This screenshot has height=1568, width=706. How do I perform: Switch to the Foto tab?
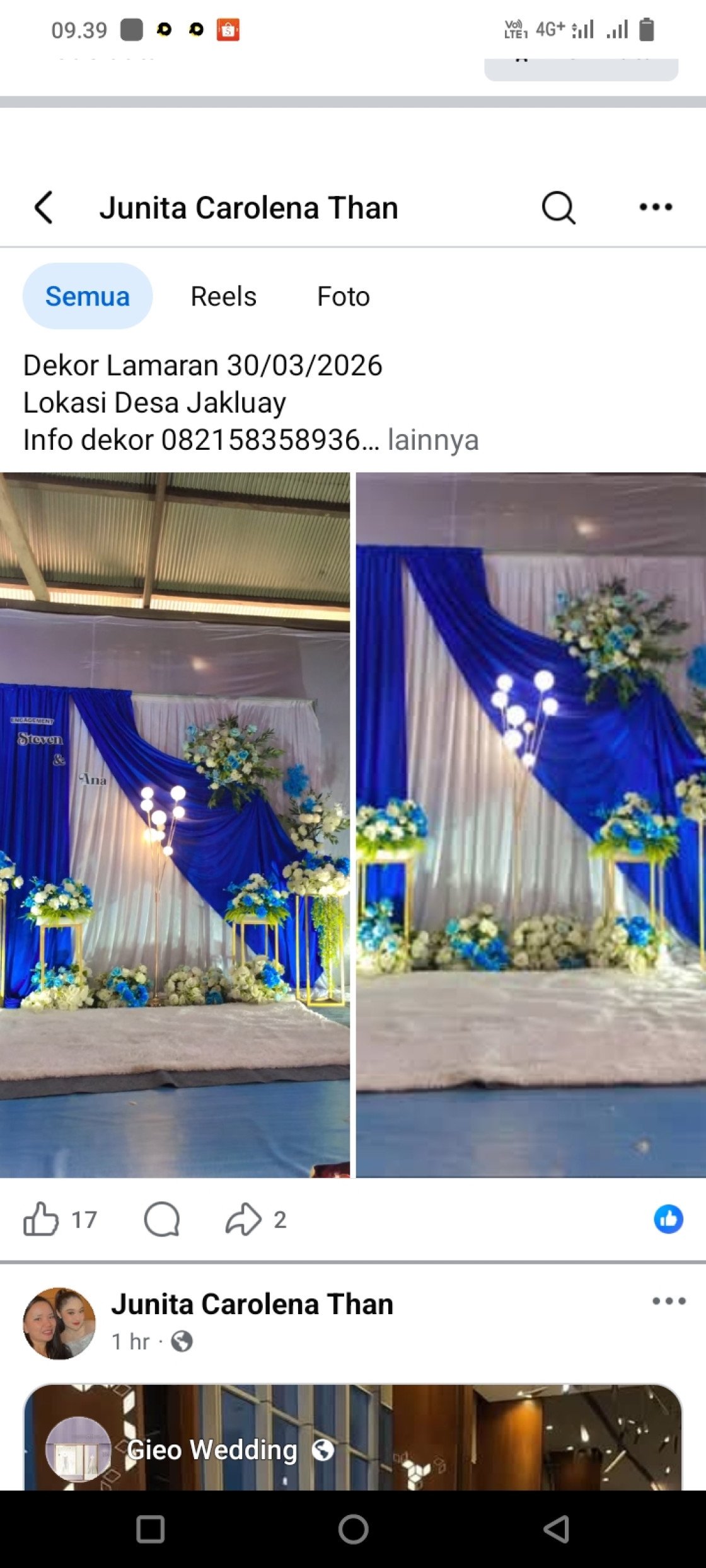(x=343, y=296)
